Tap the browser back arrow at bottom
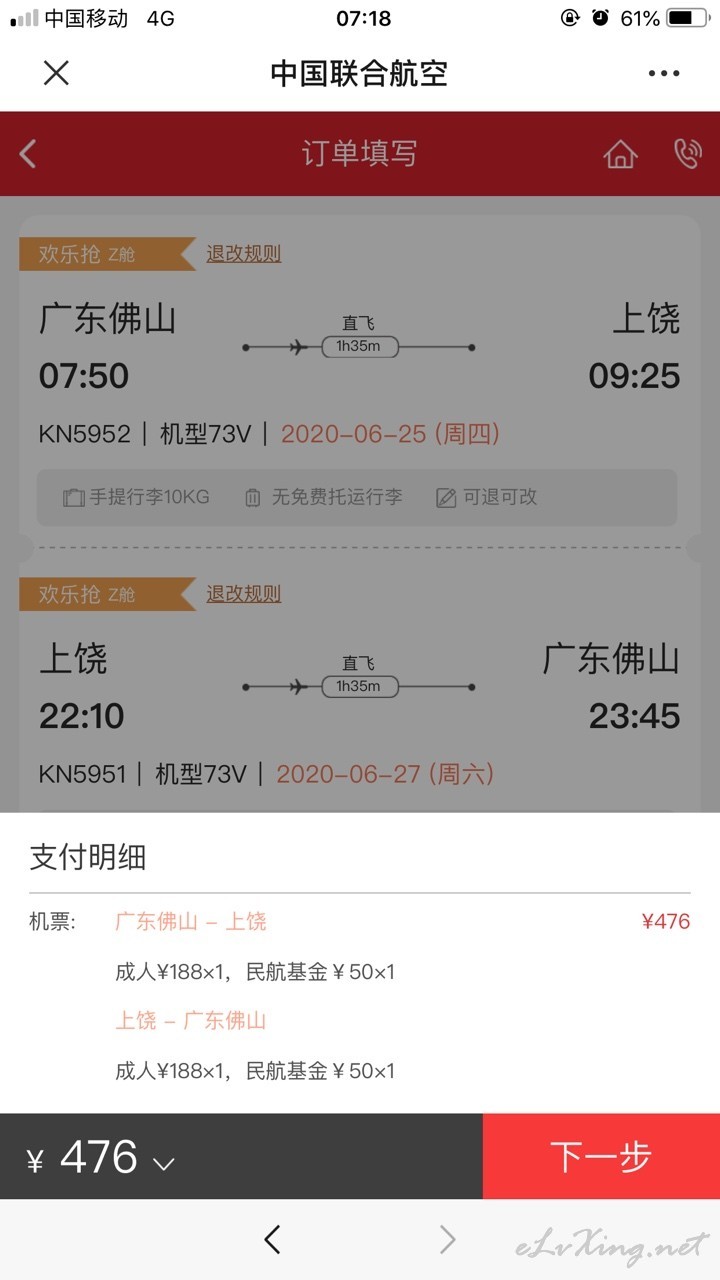 272,1240
